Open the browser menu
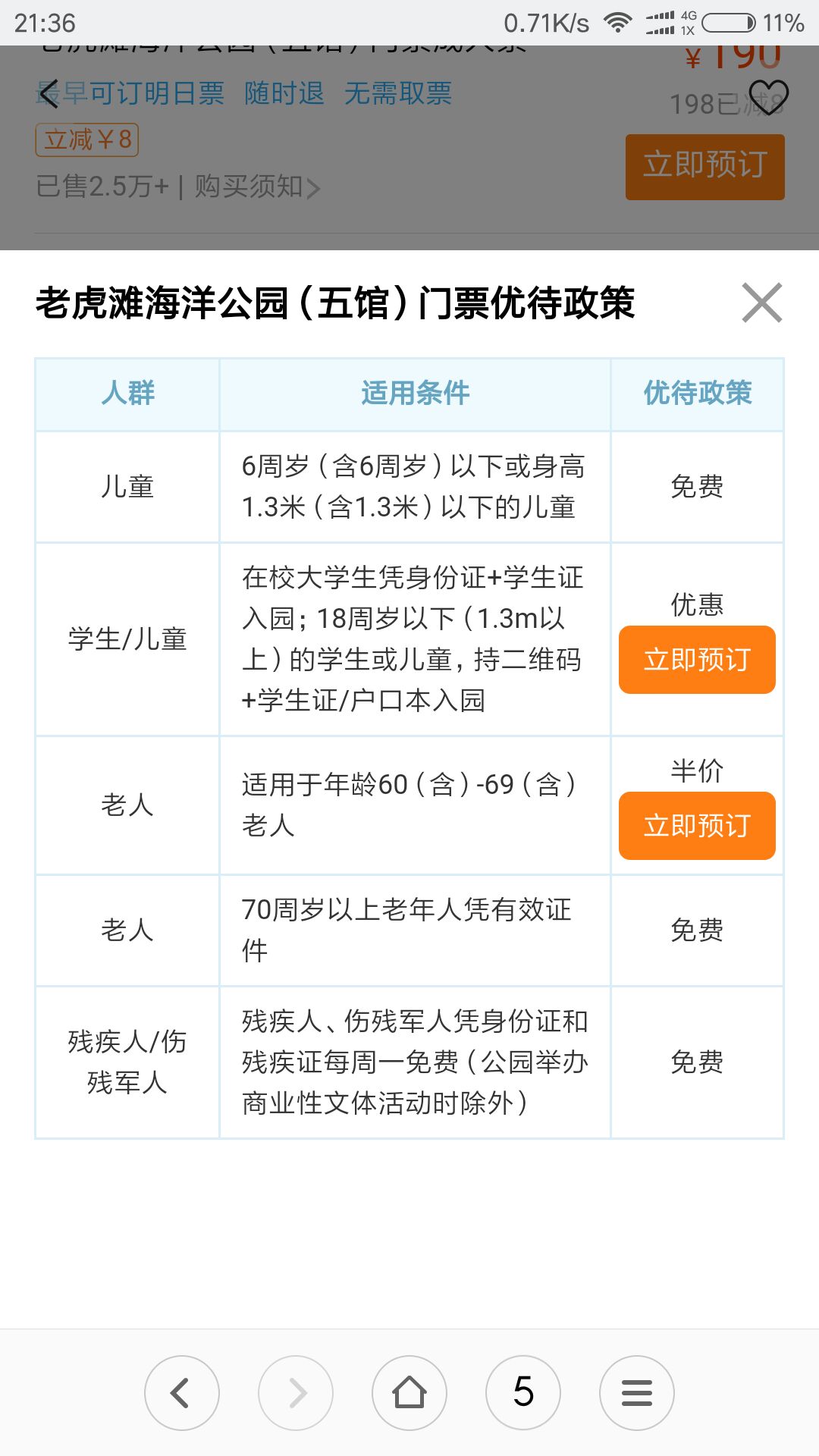Image resolution: width=819 pixels, height=1456 pixels. (637, 1393)
